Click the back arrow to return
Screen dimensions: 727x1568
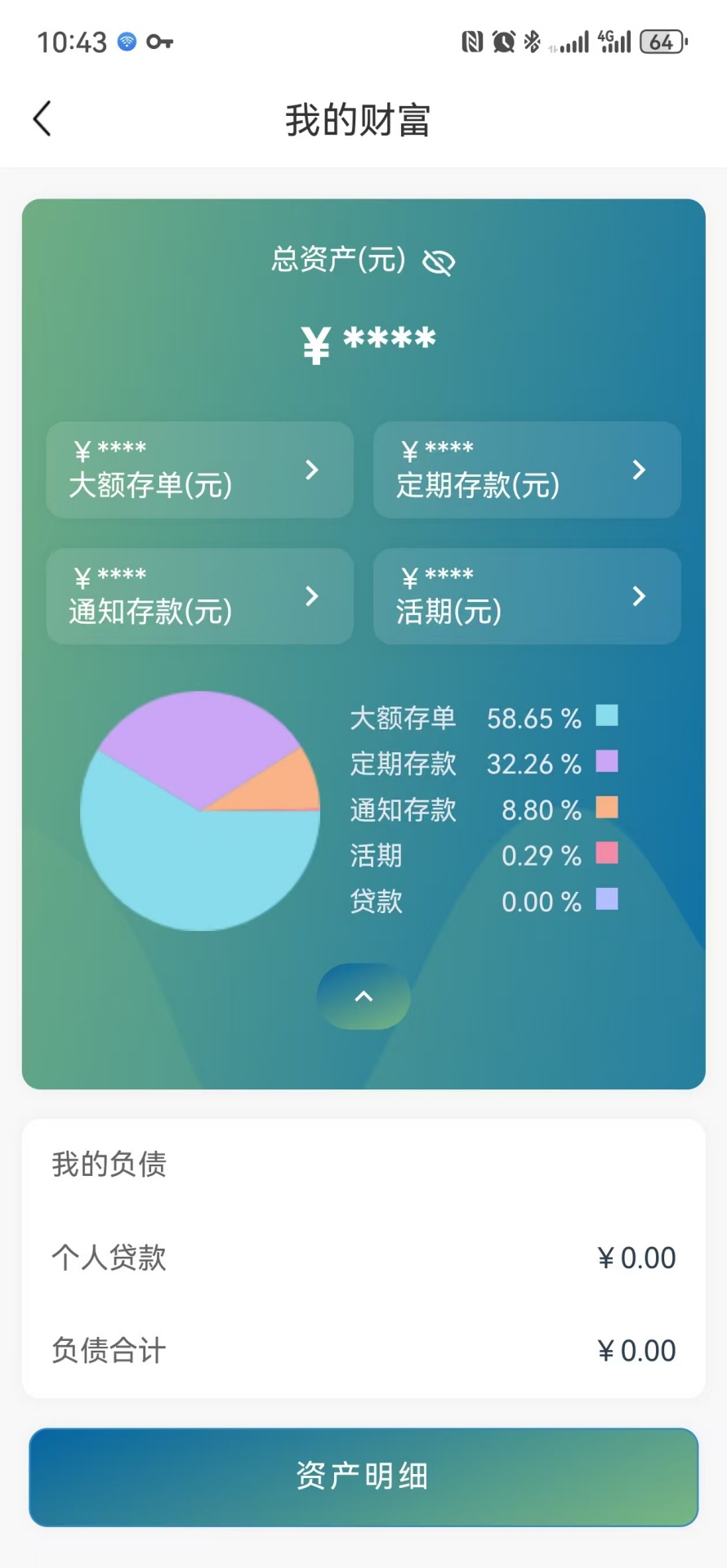[42, 118]
